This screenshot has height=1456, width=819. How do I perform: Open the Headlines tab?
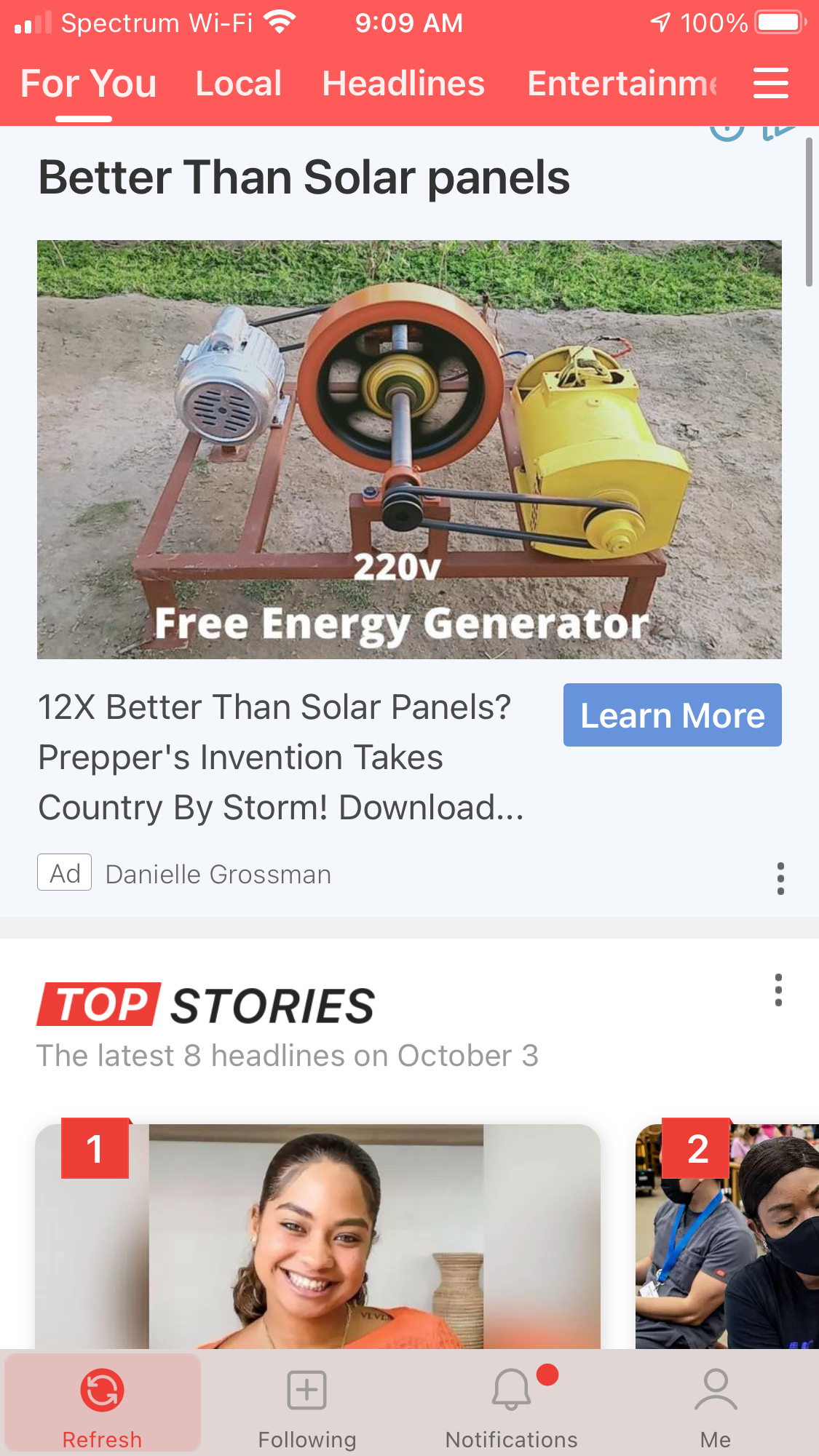403,84
